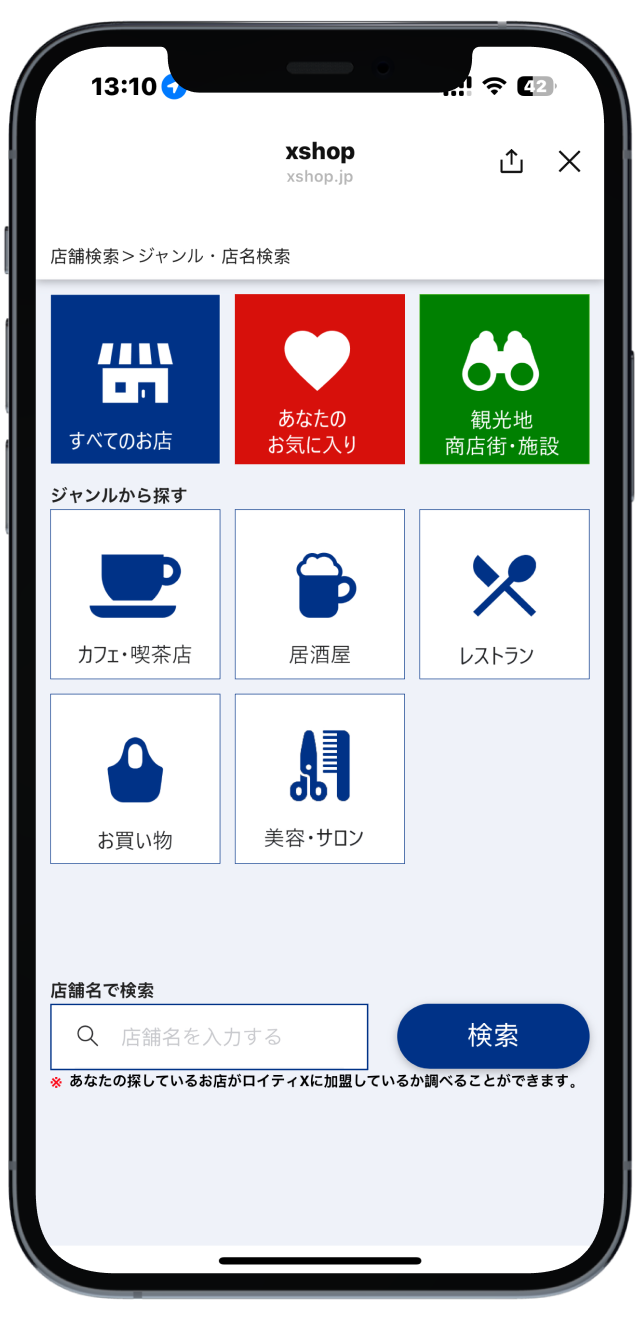638x1320 pixels.
Task: Close the xshop browser view
Action: tap(569, 162)
